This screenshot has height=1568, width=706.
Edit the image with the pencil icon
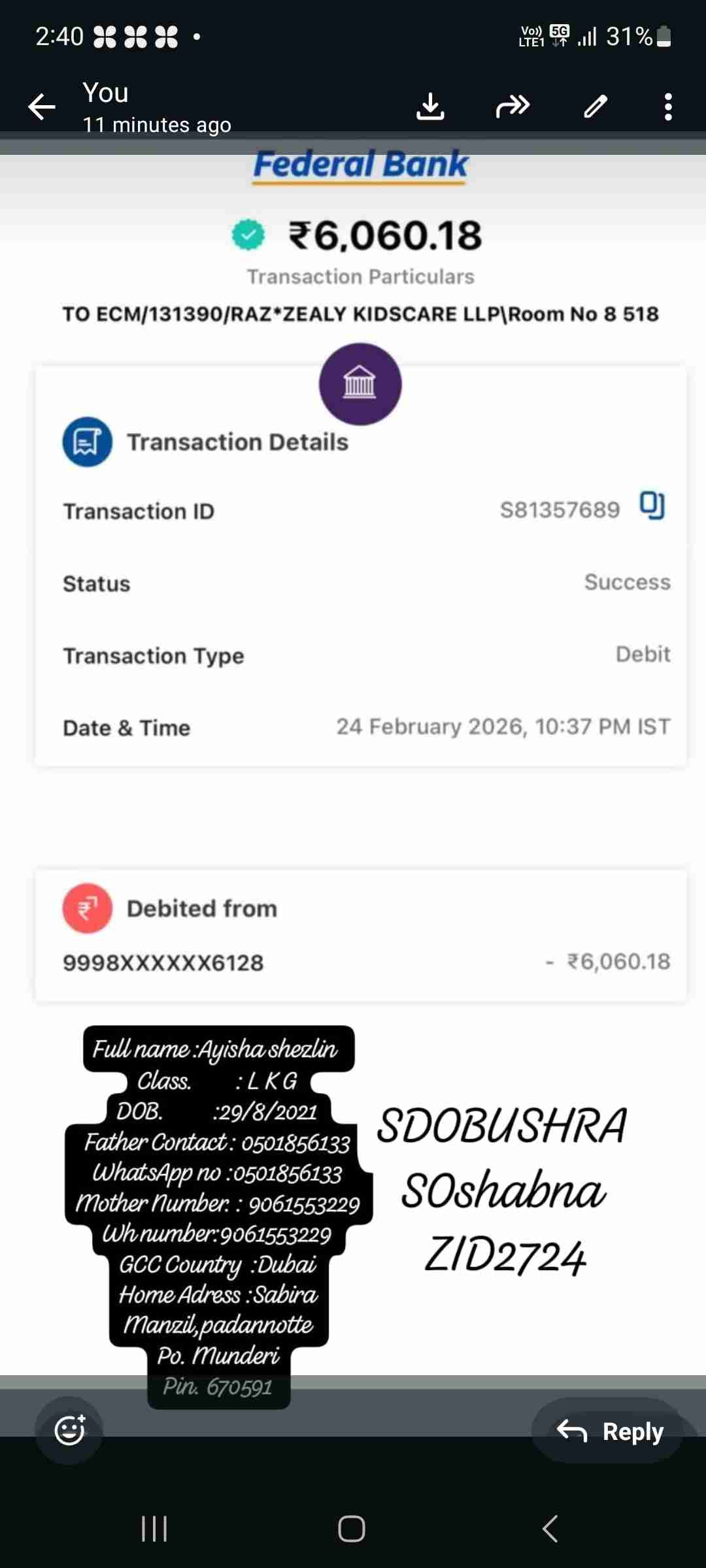(596, 106)
